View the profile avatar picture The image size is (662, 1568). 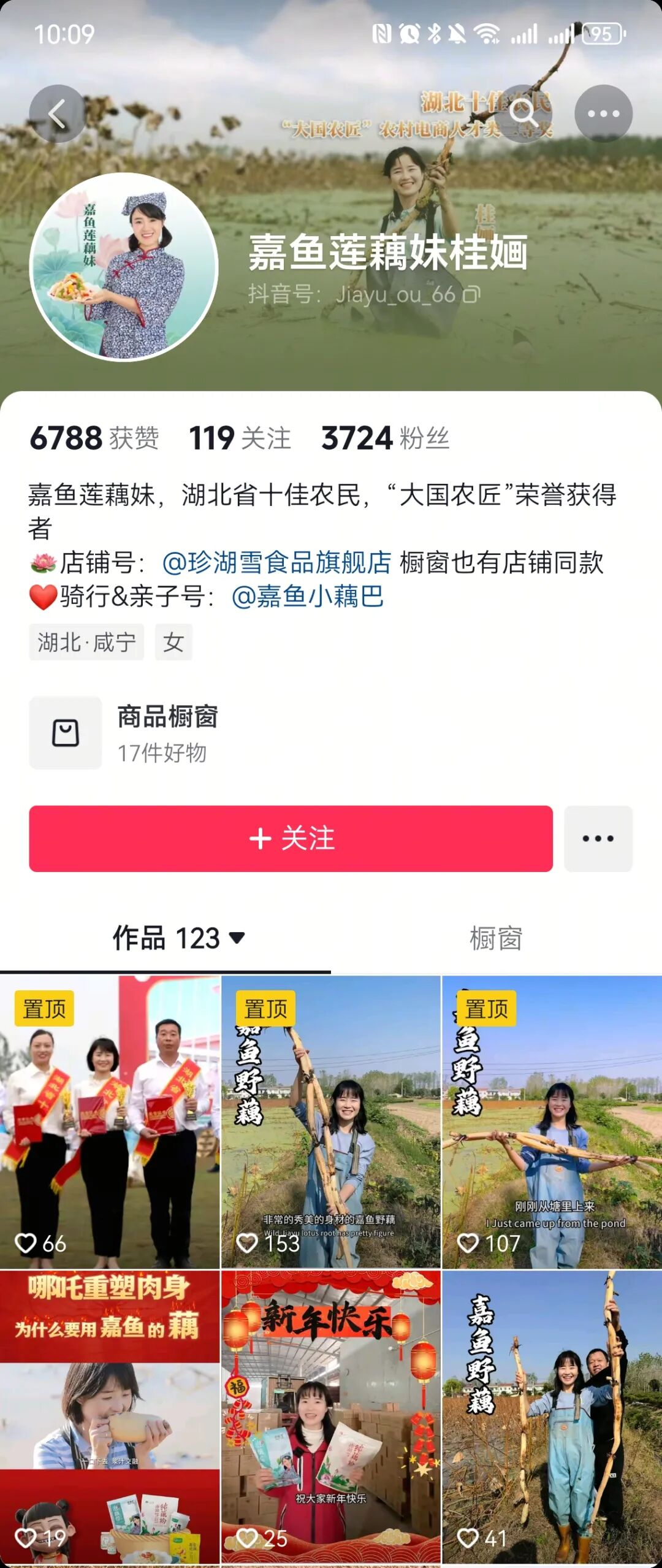(124, 267)
